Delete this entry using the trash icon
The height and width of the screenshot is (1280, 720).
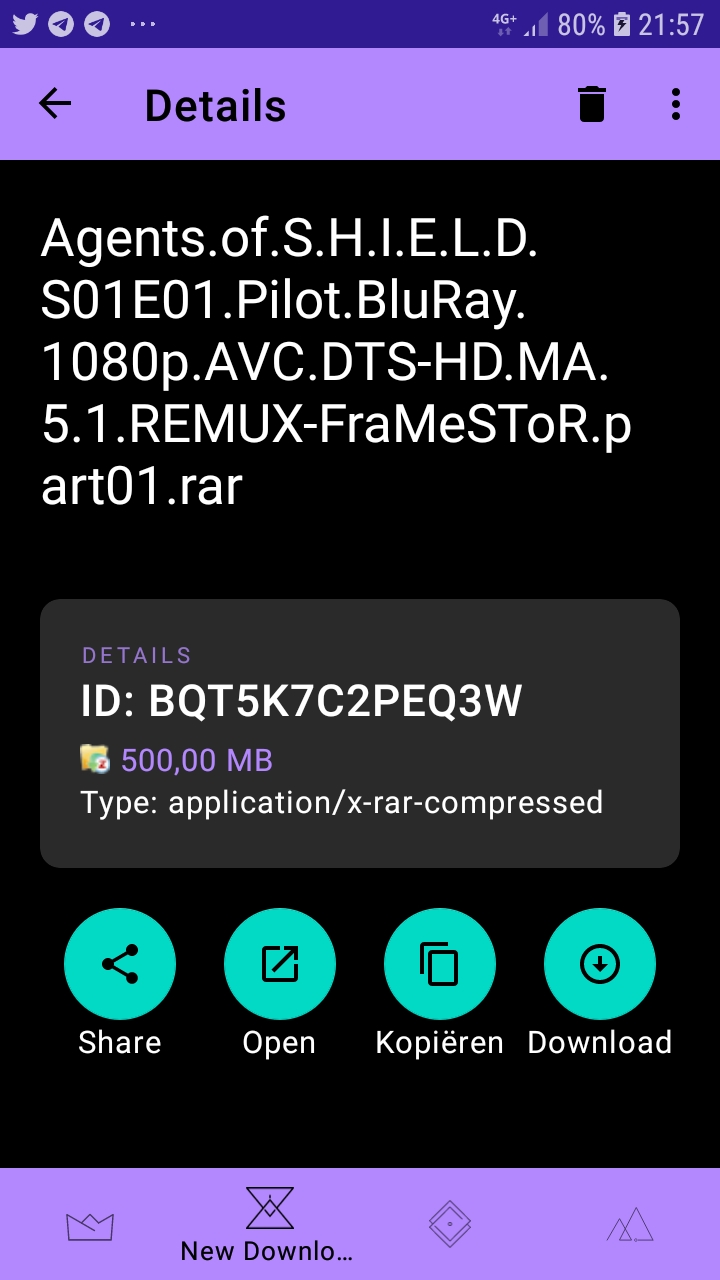(x=592, y=103)
